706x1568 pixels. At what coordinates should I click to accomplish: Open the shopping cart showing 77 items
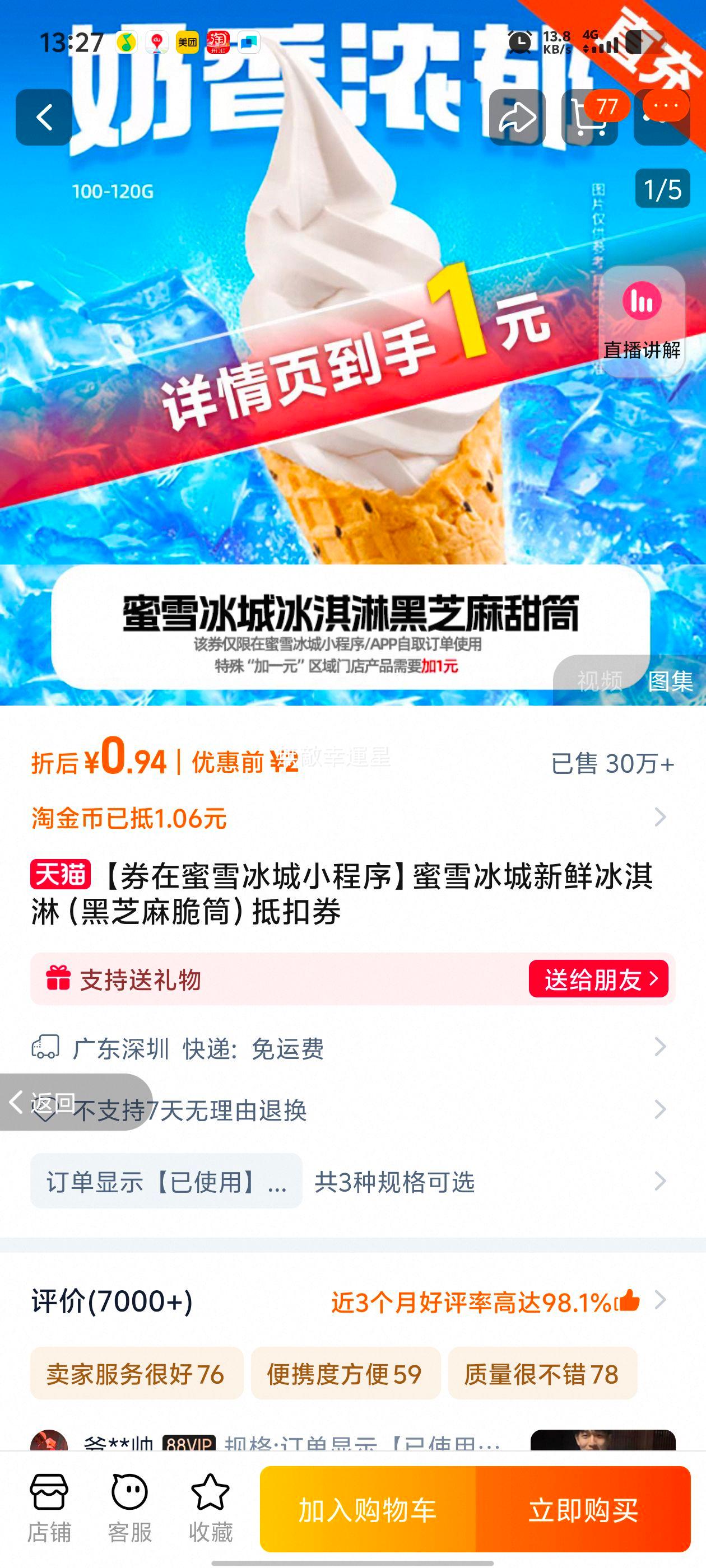click(588, 117)
